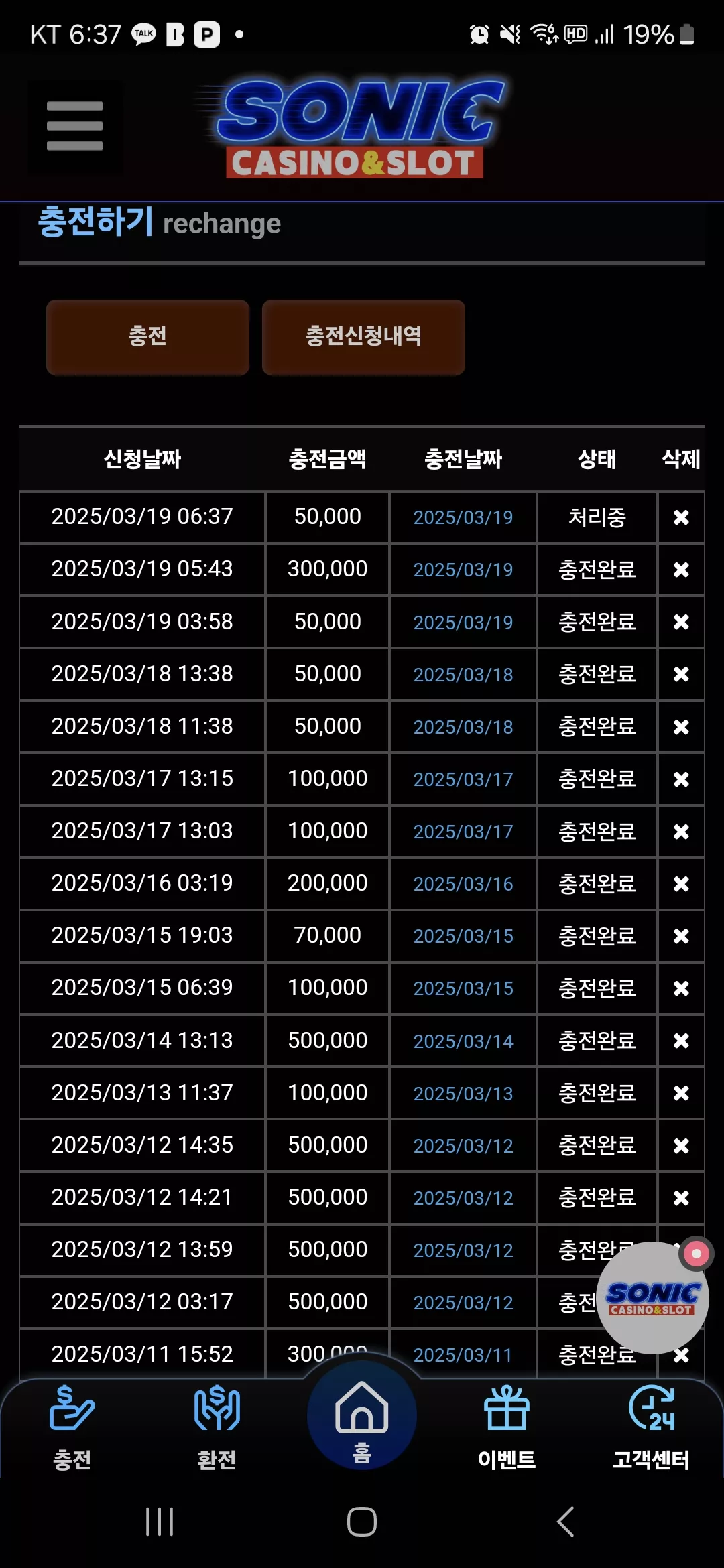Image resolution: width=724 pixels, height=1568 pixels.
Task: Delete the 2025/03/19 06:37 request
Action: tap(681, 517)
